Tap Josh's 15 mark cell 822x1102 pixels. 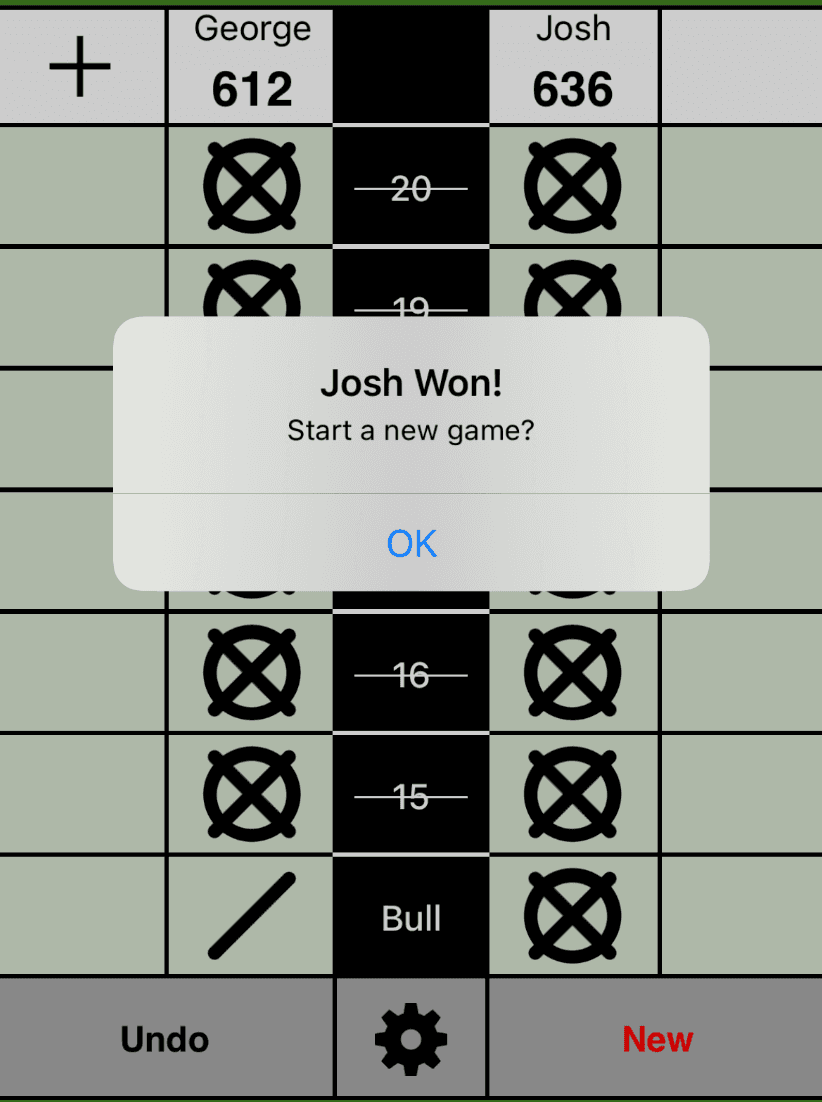[573, 795]
